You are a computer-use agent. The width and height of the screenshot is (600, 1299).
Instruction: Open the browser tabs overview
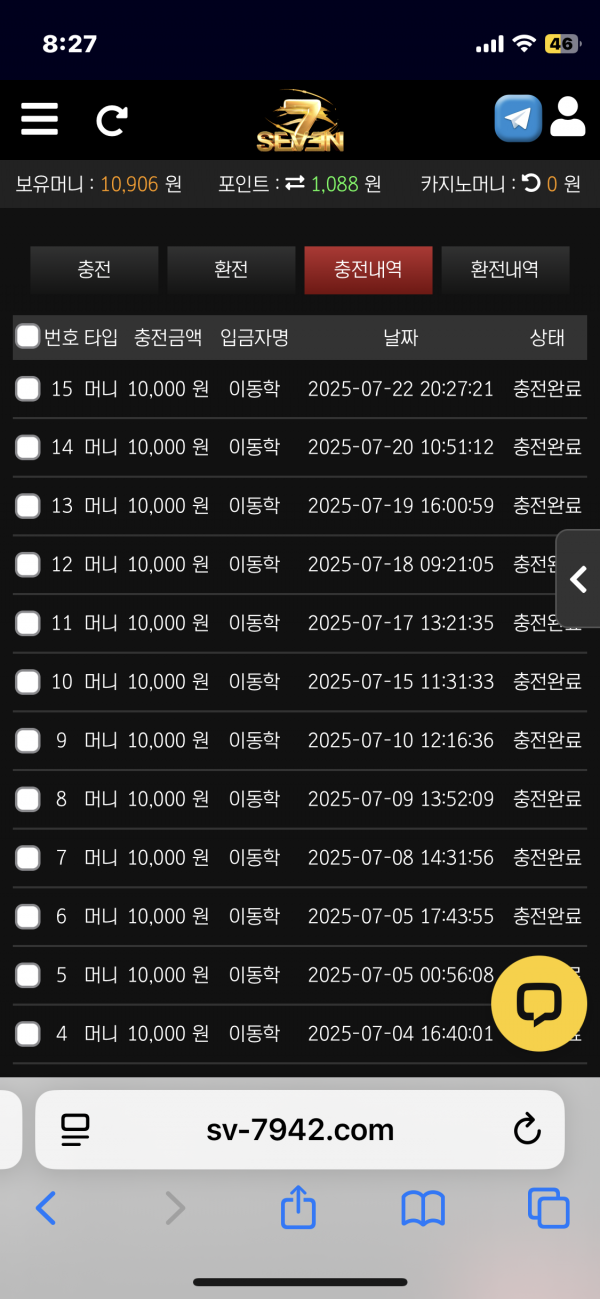[548, 1209]
